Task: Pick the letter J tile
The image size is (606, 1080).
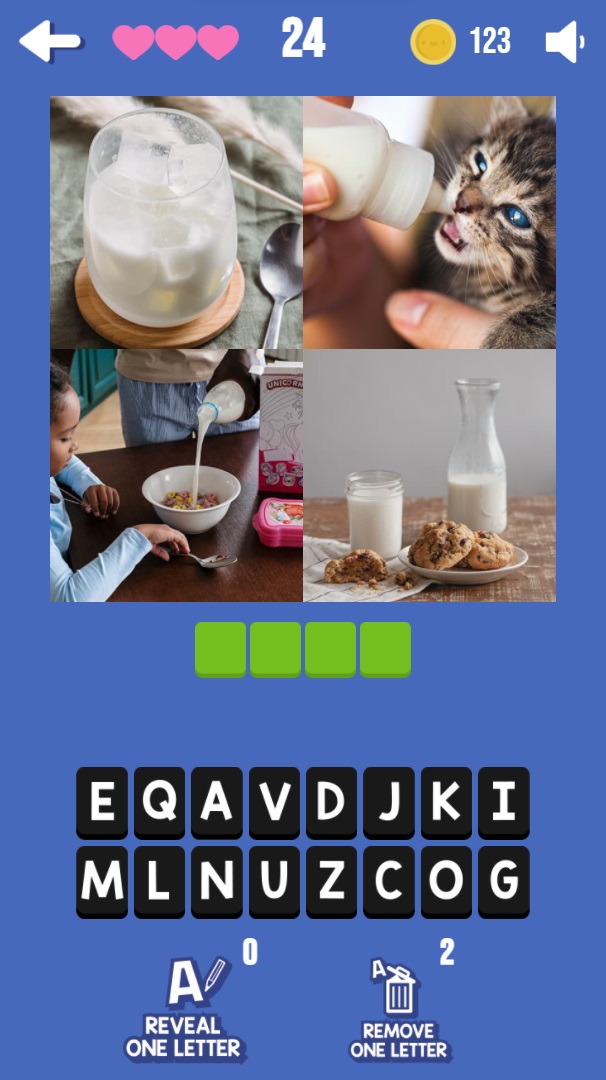Action: point(389,802)
